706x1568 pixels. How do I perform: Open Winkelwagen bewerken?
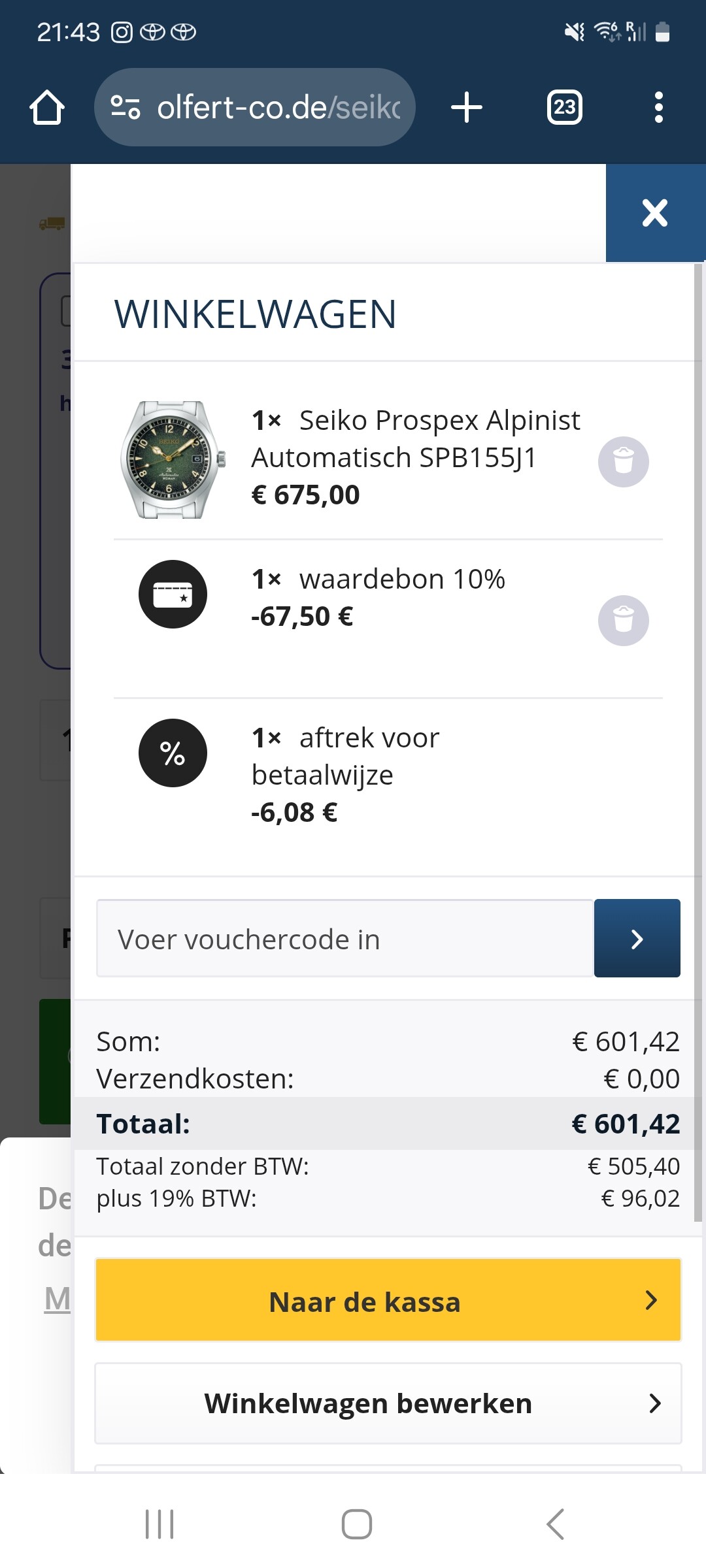coord(388,1403)
